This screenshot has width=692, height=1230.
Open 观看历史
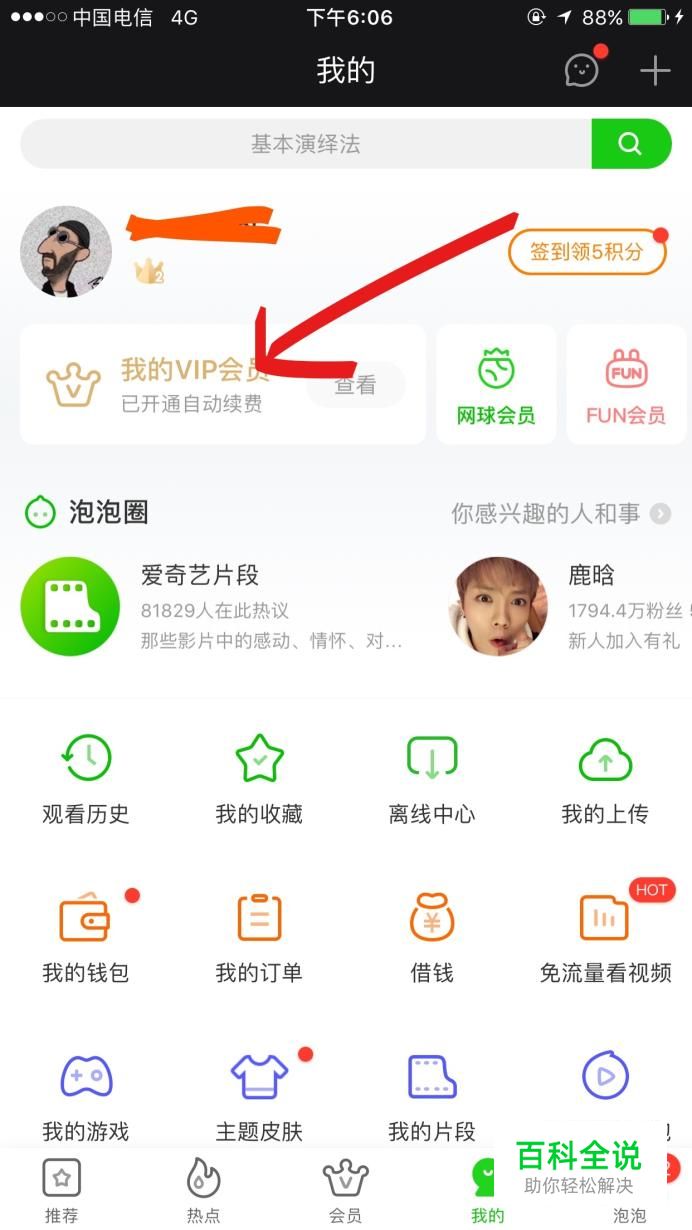pos(86,779)
